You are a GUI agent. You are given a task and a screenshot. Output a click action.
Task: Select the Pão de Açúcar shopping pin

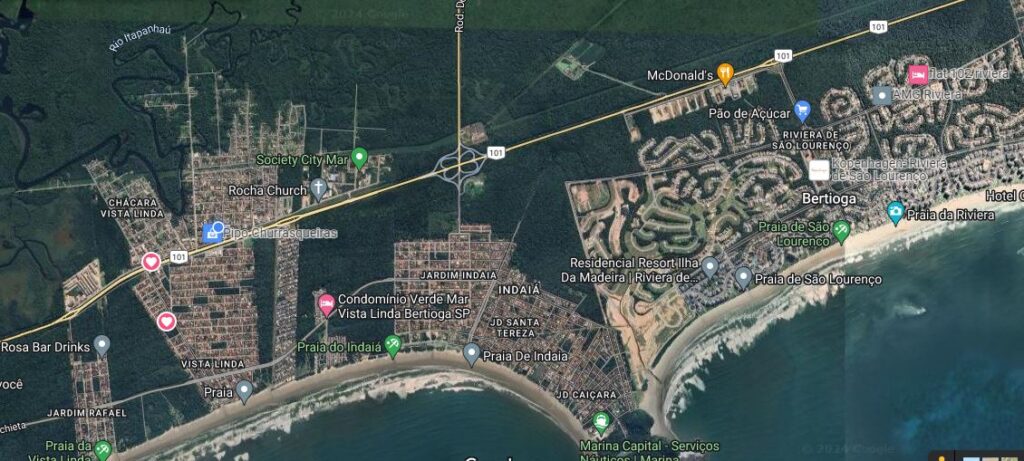coord(801,110)
